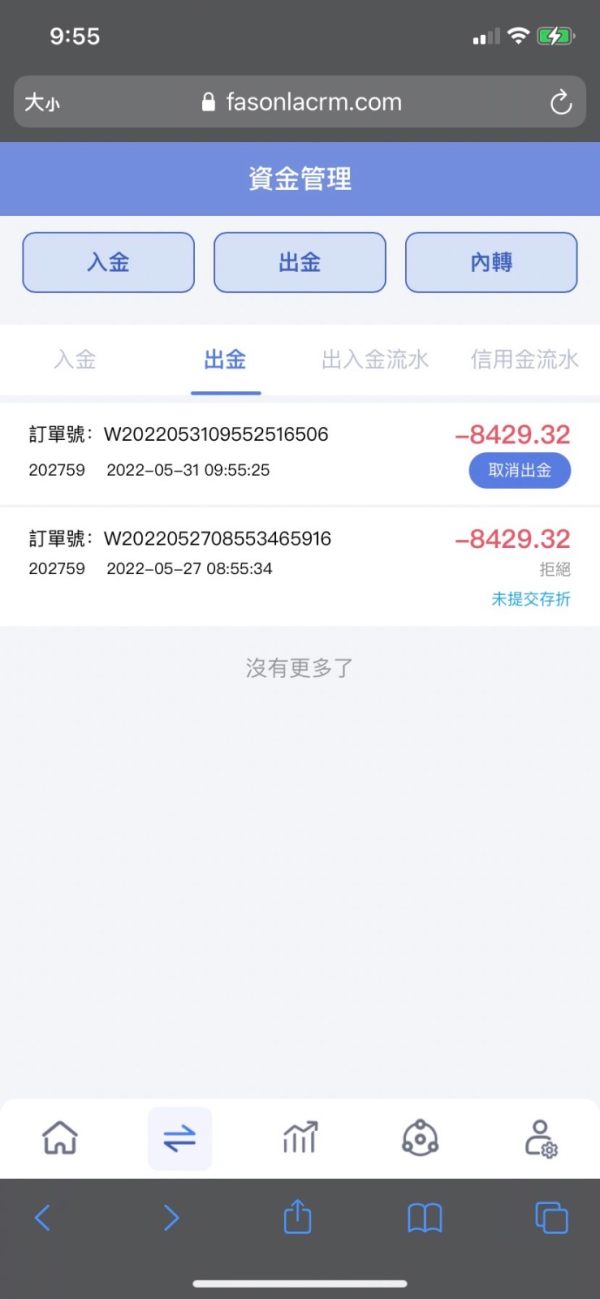Tap the fasonlacrm.com address field
The height and width of the screenshot is (1299, 600).
tap(300, 101)
